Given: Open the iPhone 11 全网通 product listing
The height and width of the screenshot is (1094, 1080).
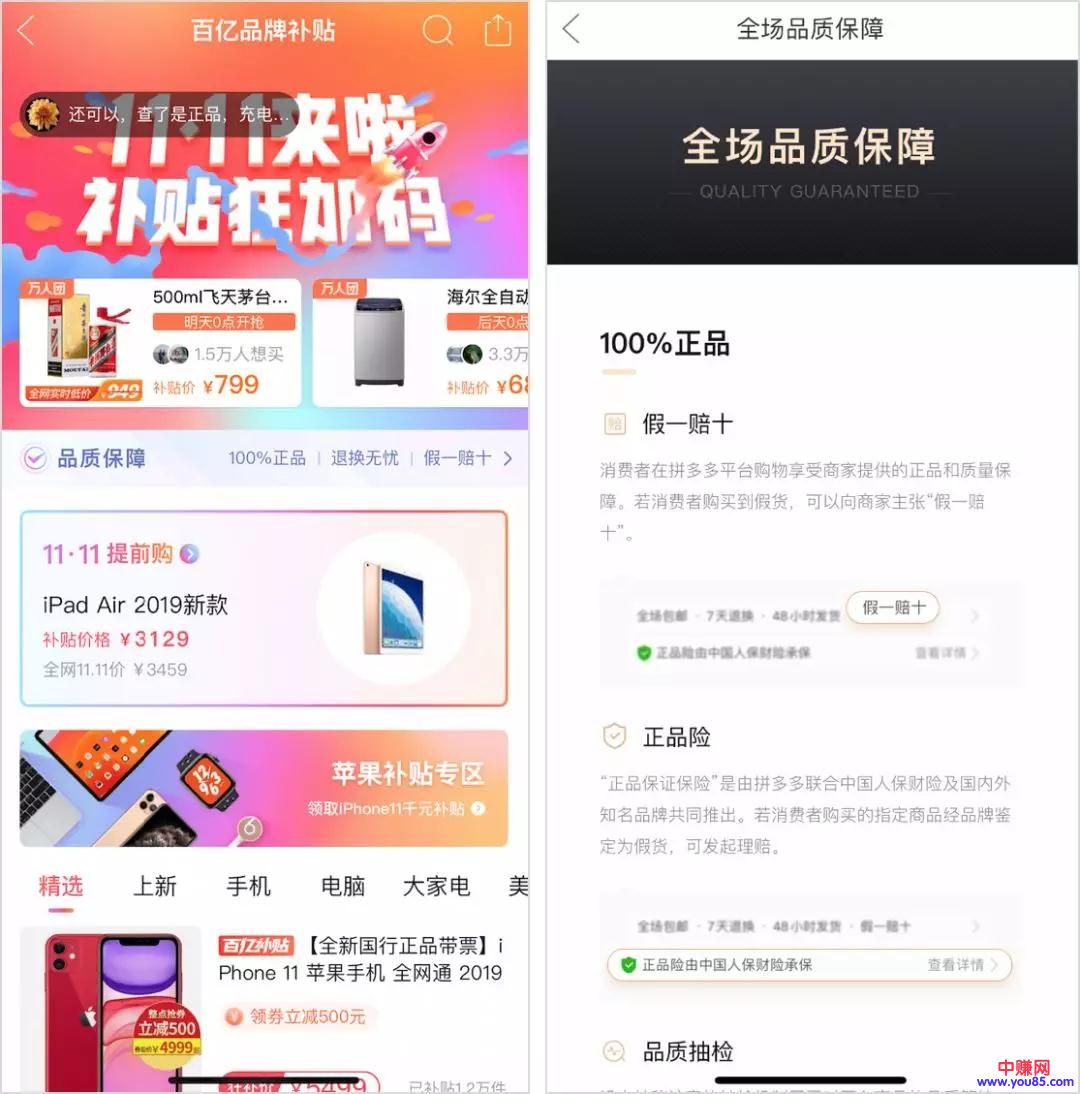Looking at the screenshot, I should (360, 959).
